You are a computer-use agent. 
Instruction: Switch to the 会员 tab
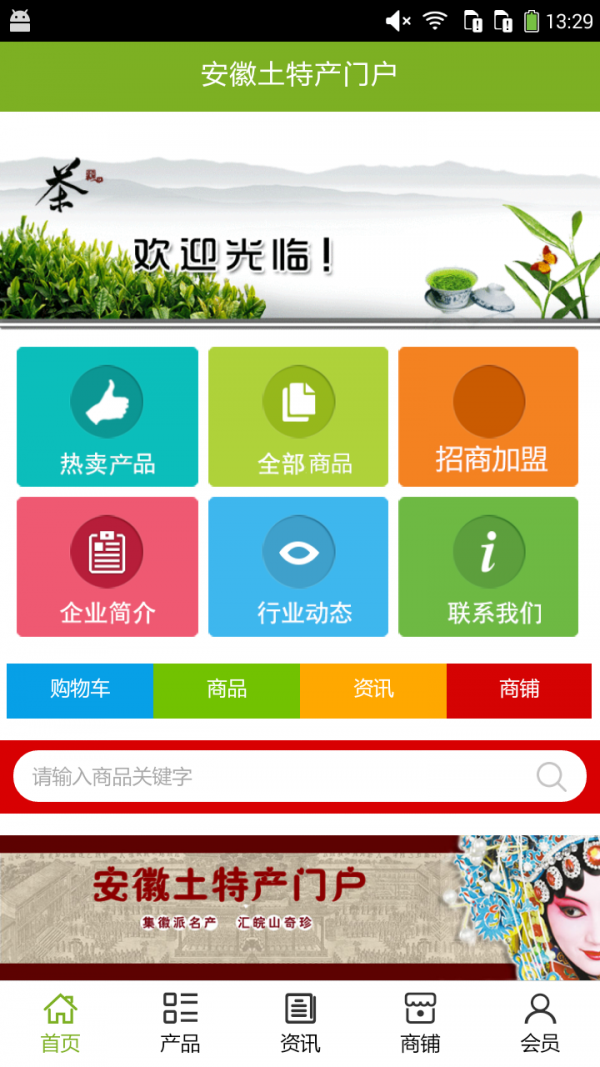click(540, 1023)
